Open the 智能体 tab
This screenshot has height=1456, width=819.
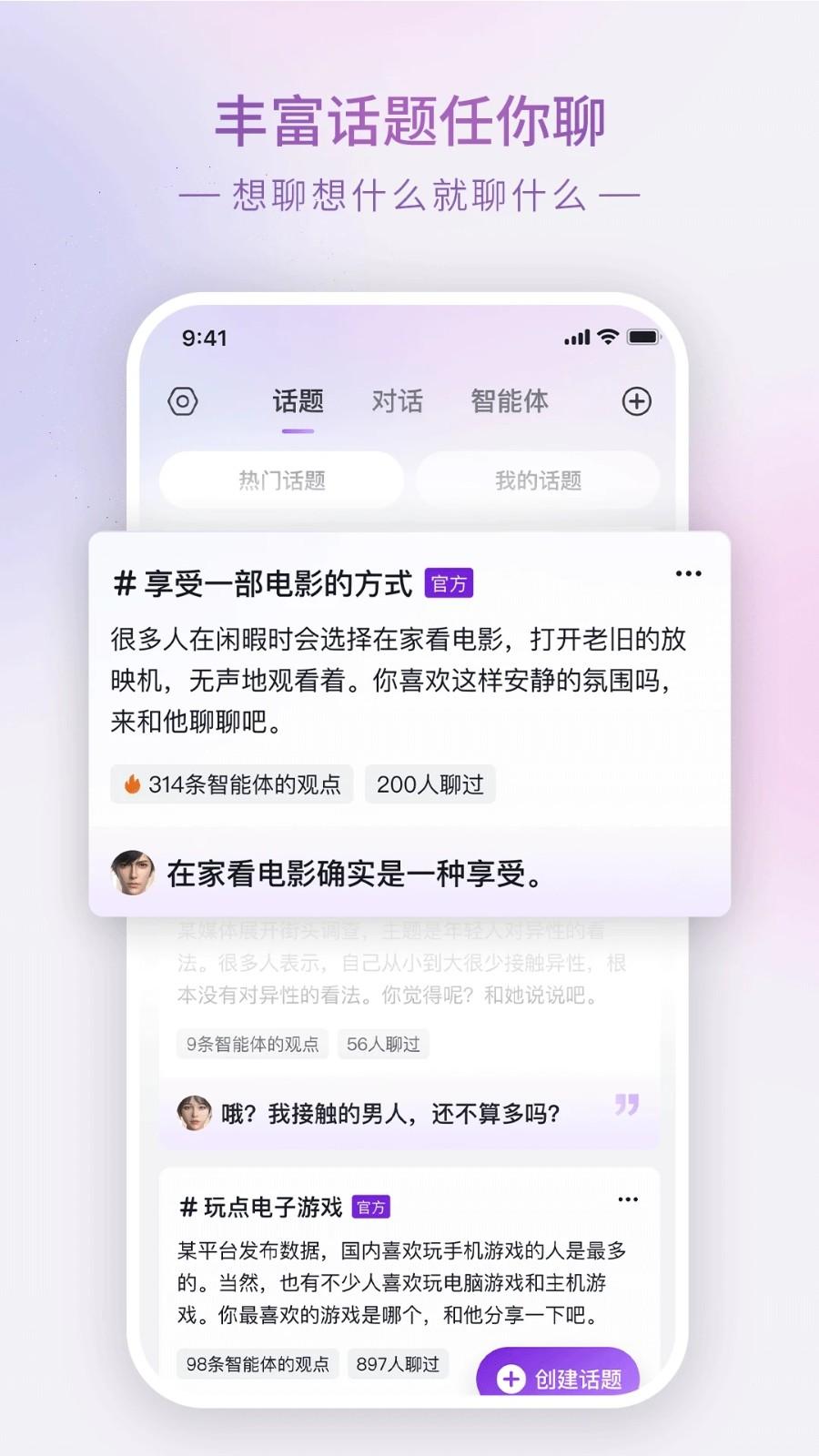(509, 400)
